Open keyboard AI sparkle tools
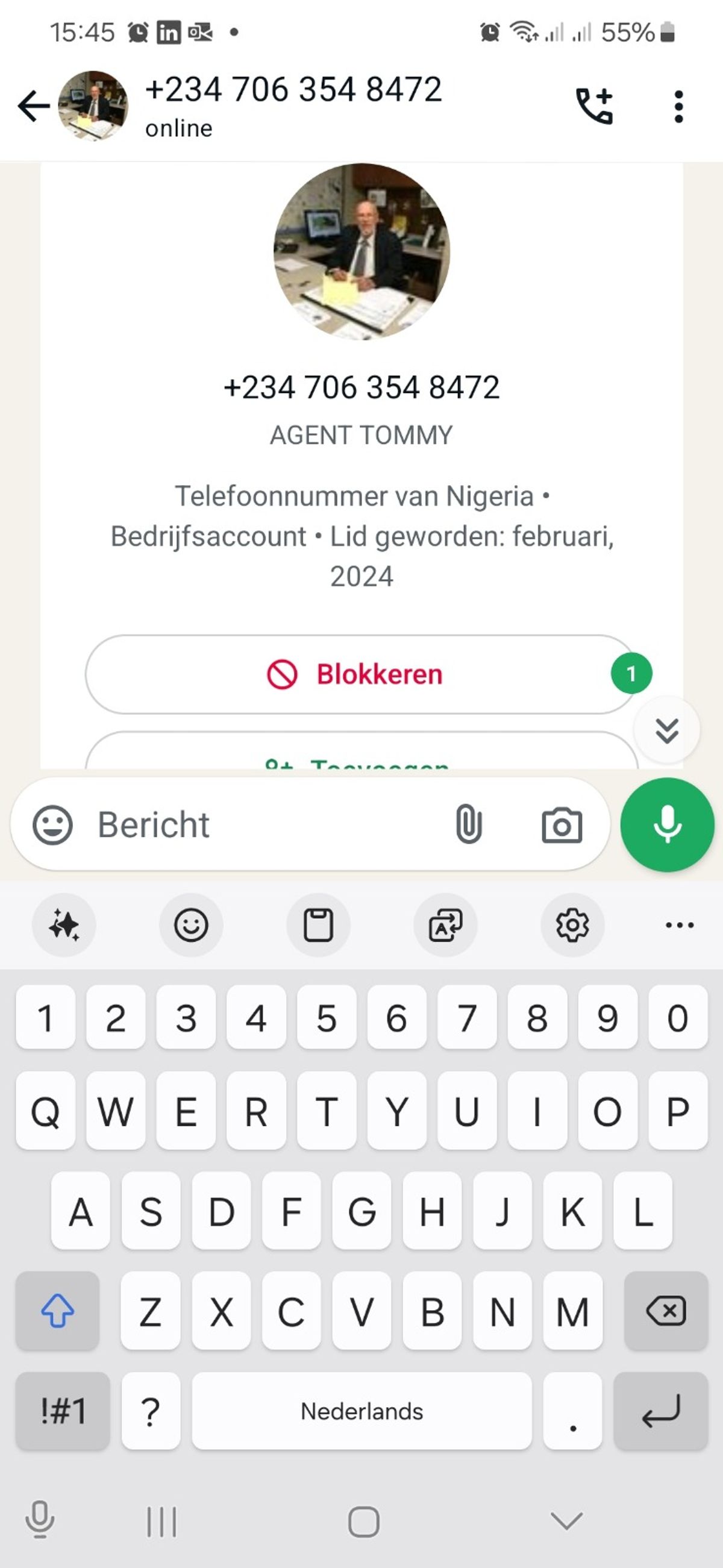Viewport: 723px width, 1568px height. [64, 925]
